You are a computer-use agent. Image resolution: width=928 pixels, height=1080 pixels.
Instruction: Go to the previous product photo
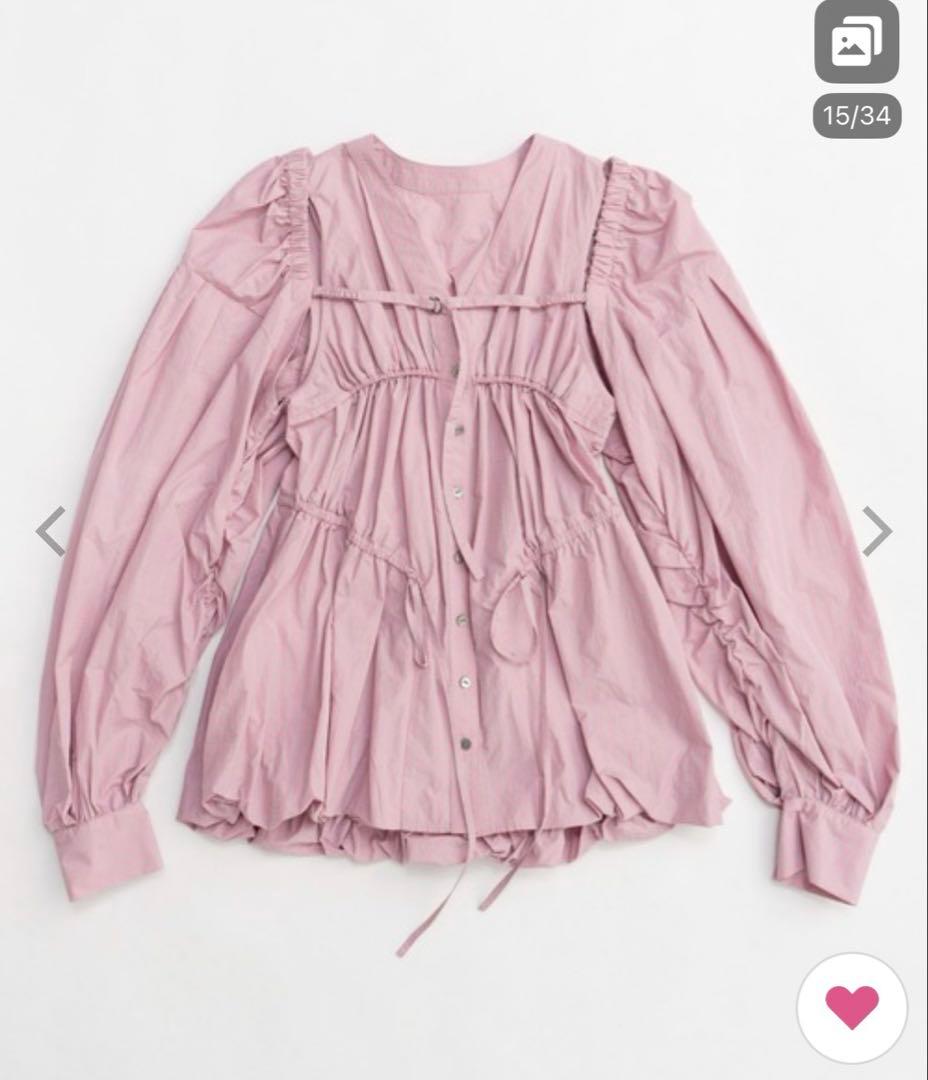tap(51, 530)
